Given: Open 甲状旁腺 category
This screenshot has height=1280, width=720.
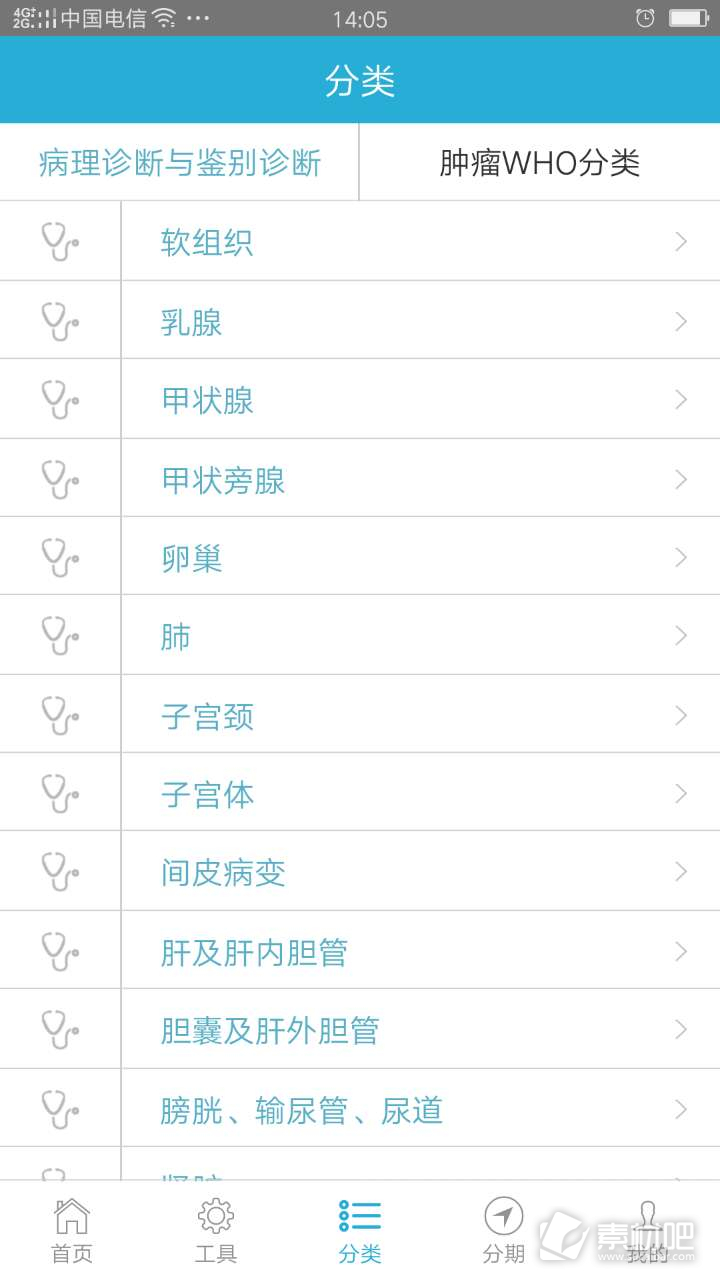Looking at the screenshot, I should 360,478.
